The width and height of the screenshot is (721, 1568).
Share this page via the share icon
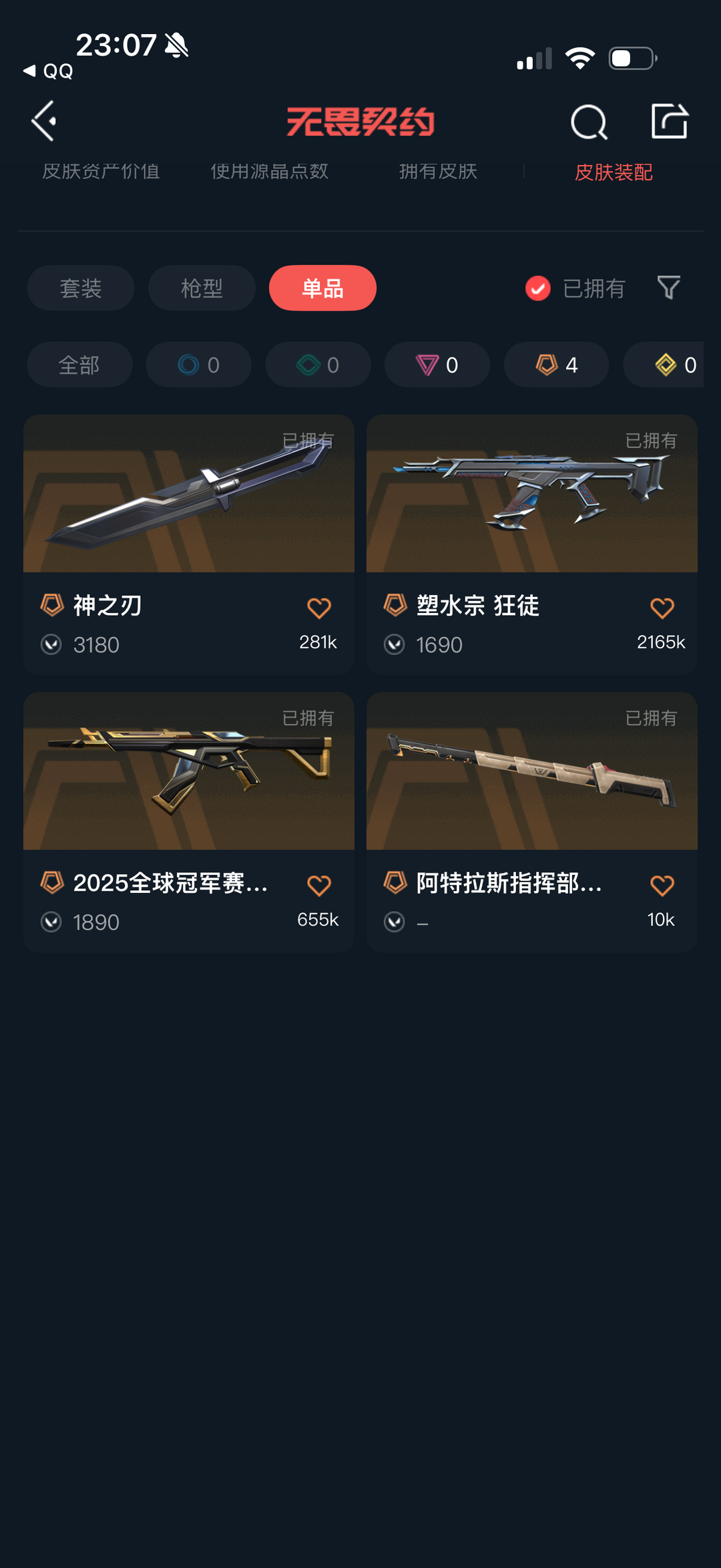click(669, 122)
